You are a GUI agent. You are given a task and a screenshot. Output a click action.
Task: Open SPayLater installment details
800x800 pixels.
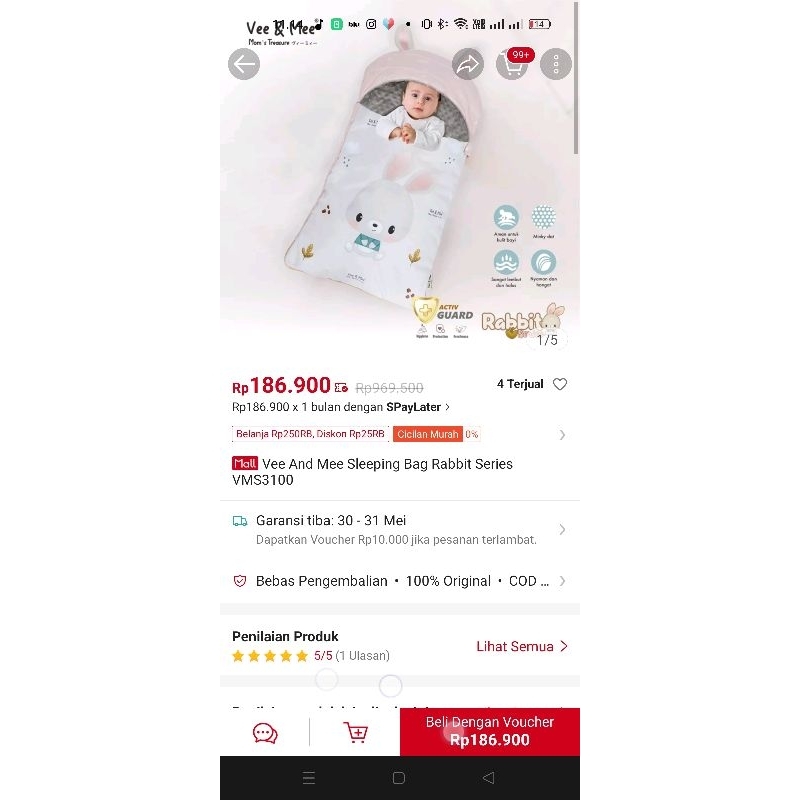(x=341, y=407)
